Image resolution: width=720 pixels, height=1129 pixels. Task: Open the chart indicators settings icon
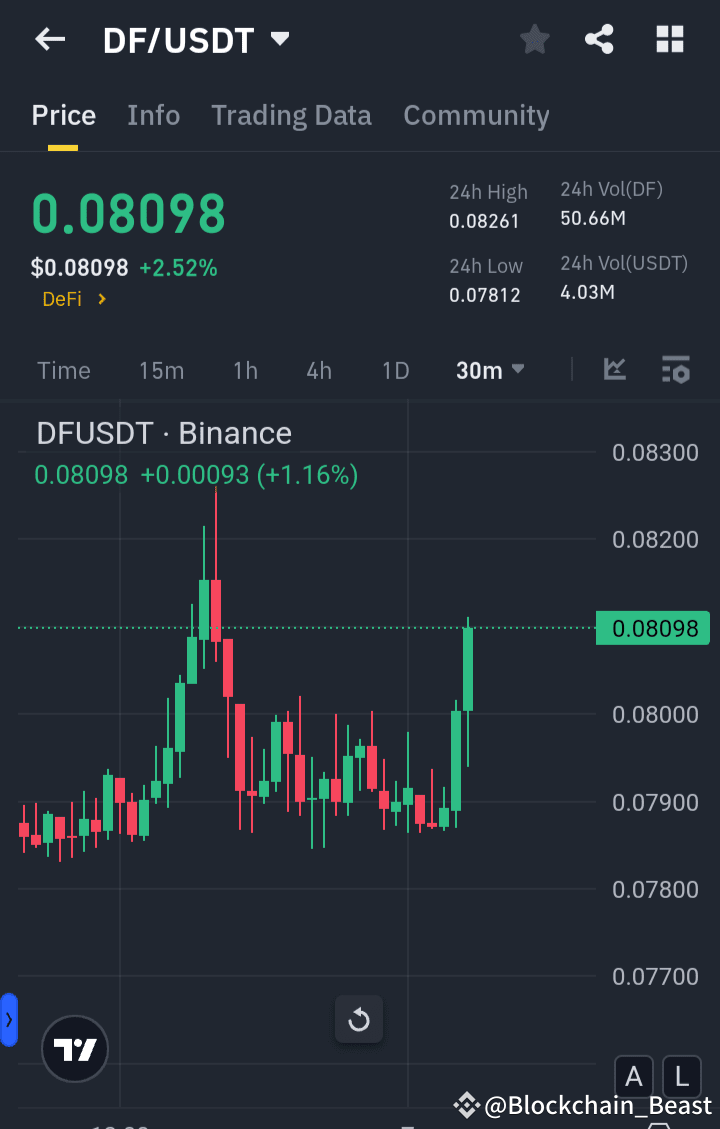(x=676, y=369)
